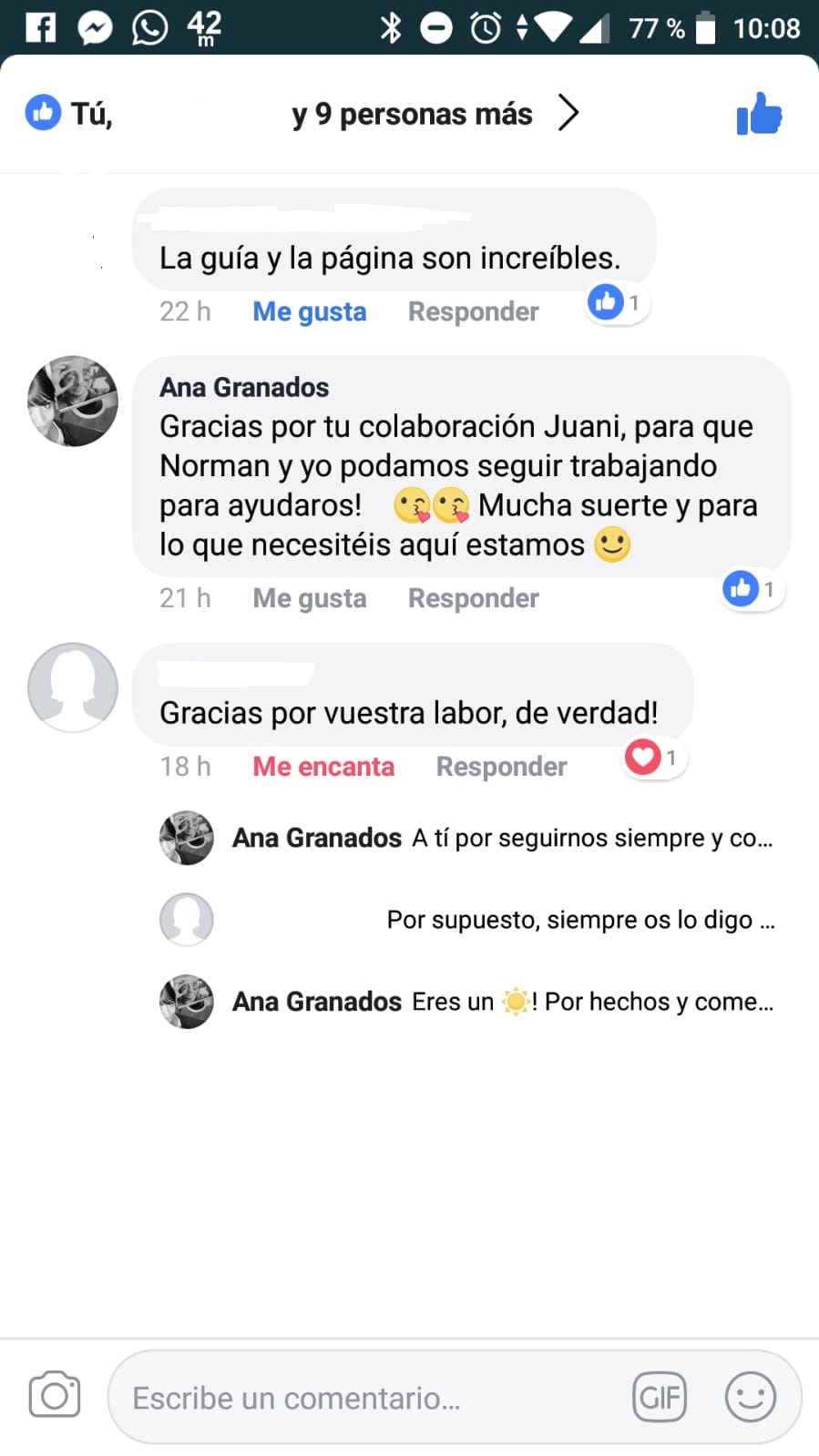View the heart reaction on the 18 h comment

(654, 758)
